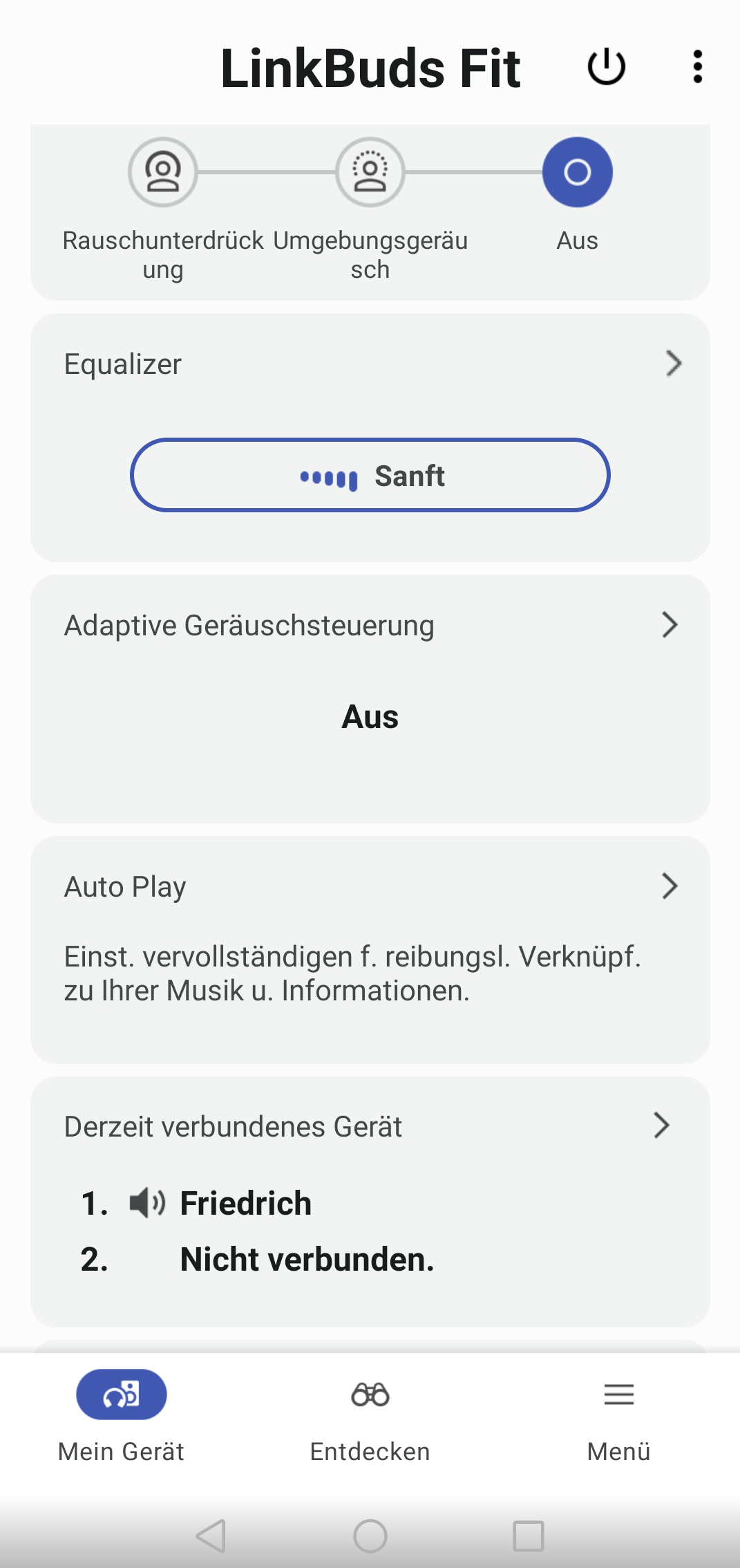Open the three-dot overflow menu
Image resolution: width=740 pixels, height=1568 pixels.
698,67
